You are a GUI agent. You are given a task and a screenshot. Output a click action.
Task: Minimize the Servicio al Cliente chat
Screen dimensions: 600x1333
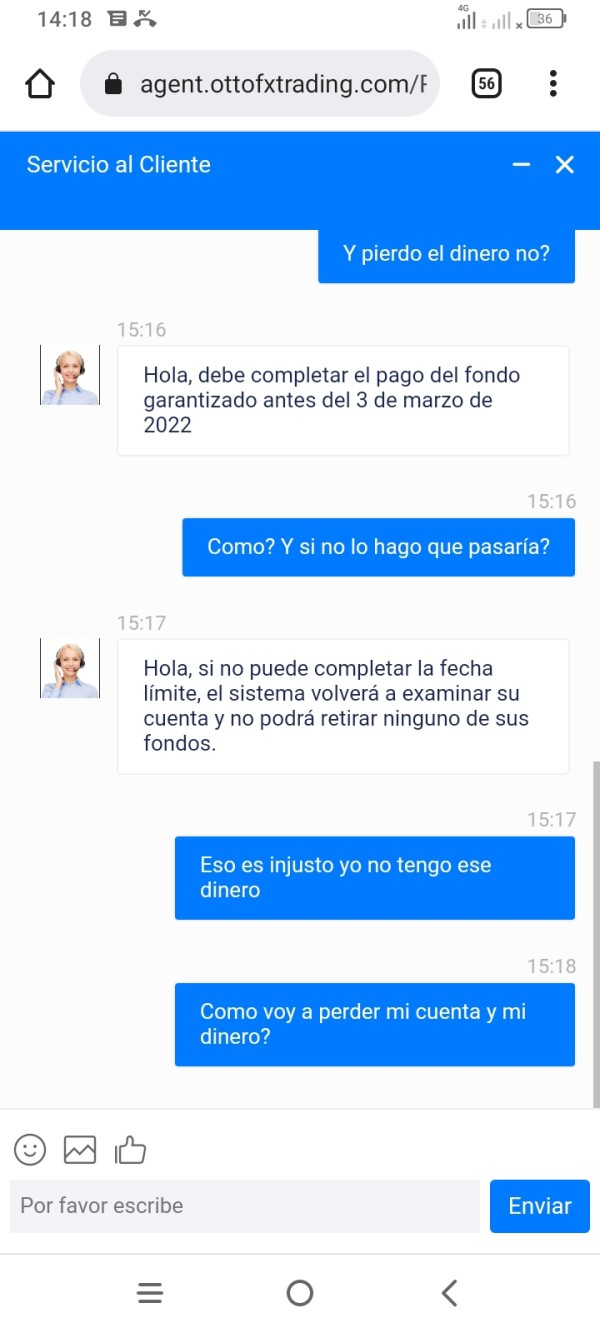coord(521,165)
